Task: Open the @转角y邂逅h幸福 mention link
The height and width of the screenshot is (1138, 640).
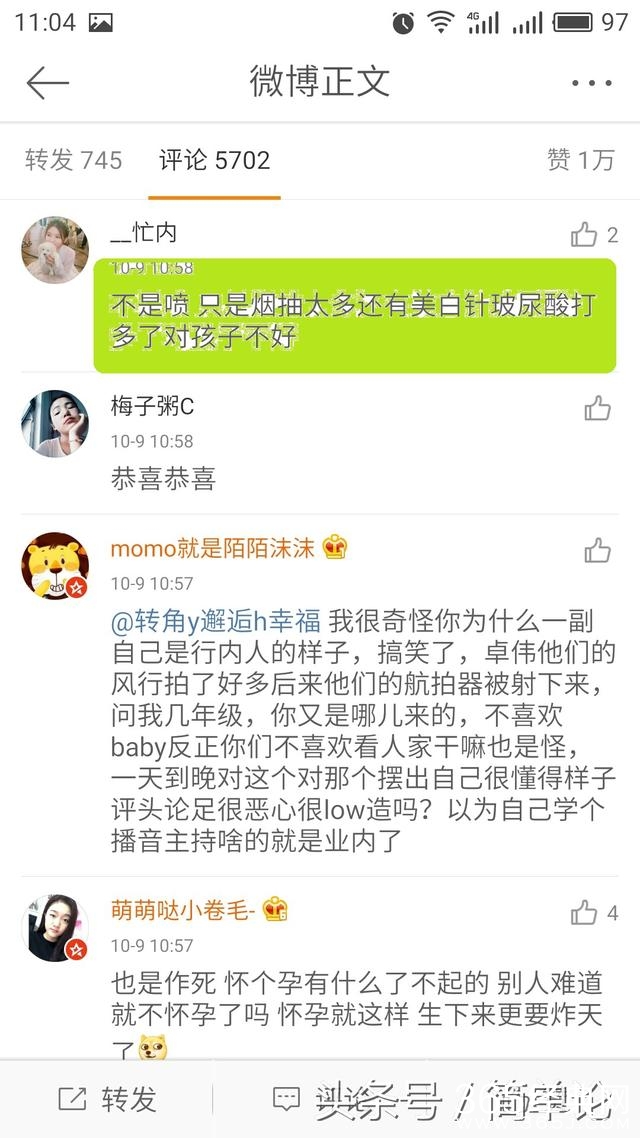Action: [216, 621]
